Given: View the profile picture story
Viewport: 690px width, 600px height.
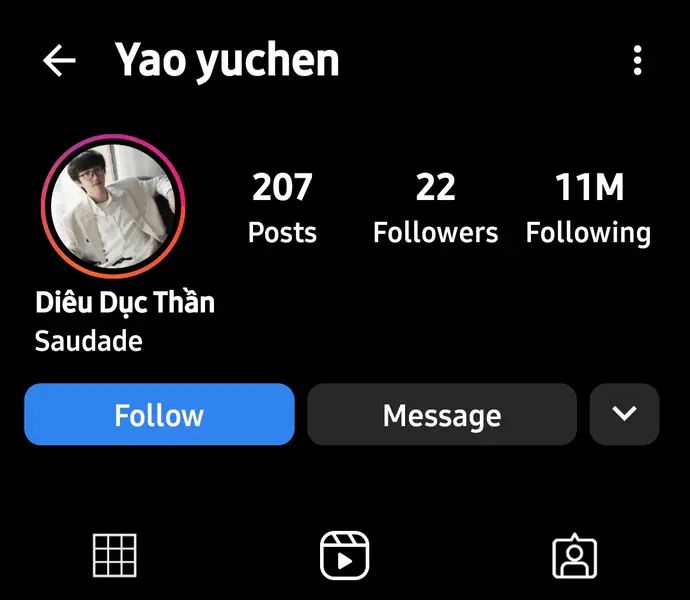Looking at the screenshot, I should click(112, 204).
